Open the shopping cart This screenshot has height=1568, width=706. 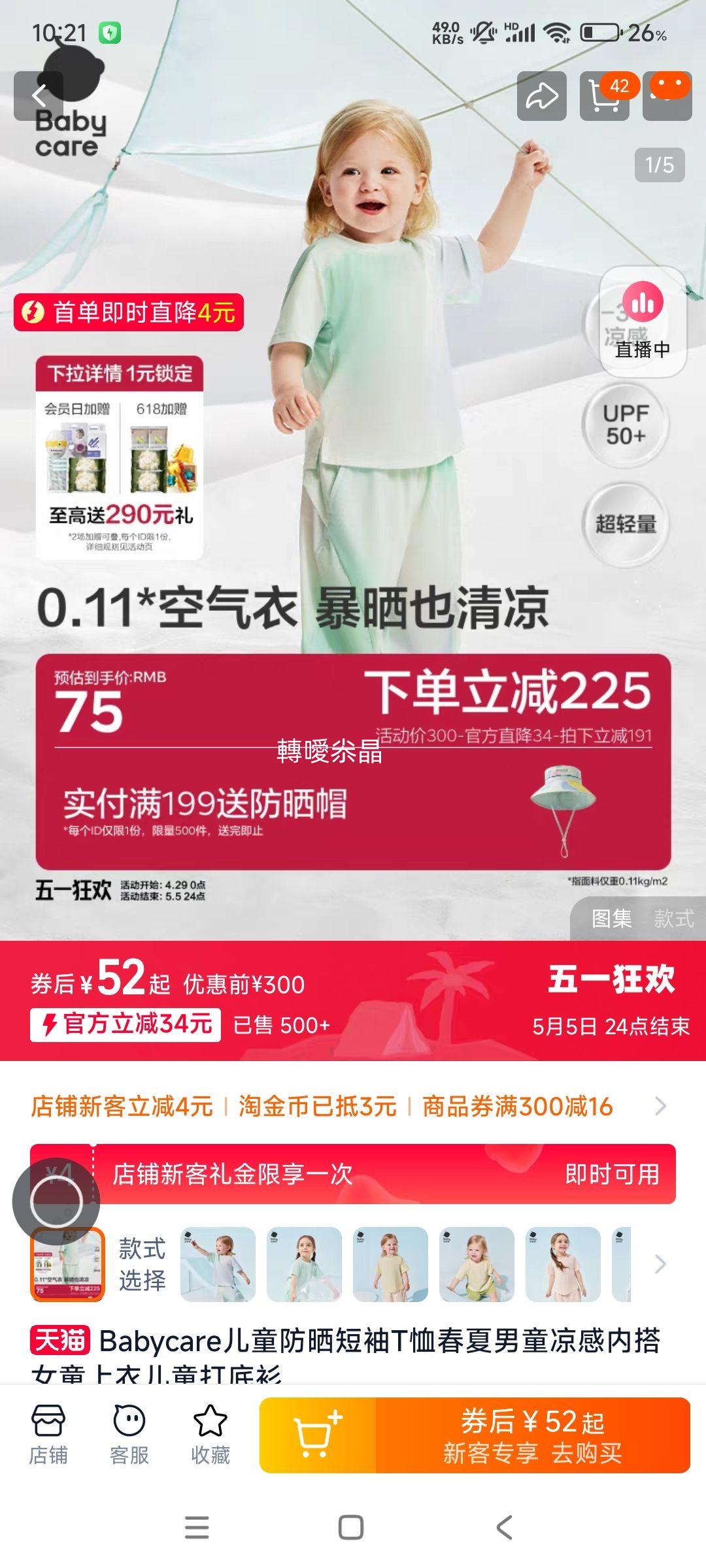(604, 97)
